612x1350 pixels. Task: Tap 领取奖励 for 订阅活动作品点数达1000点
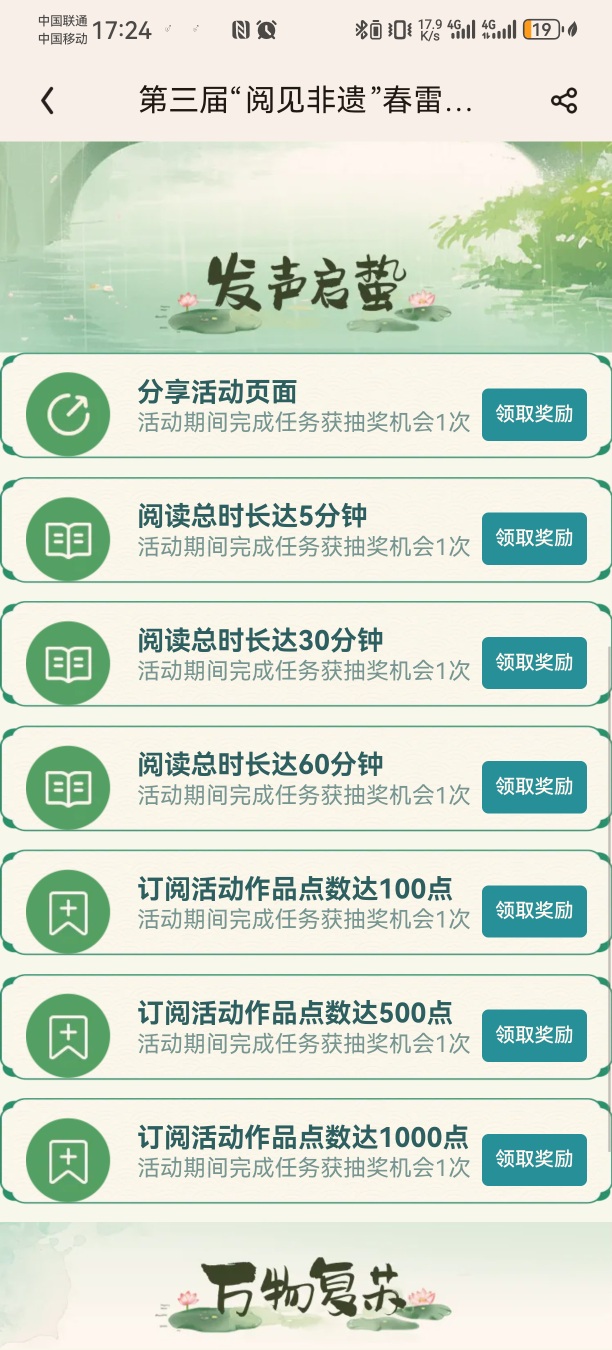click(x=534, y=1159)
